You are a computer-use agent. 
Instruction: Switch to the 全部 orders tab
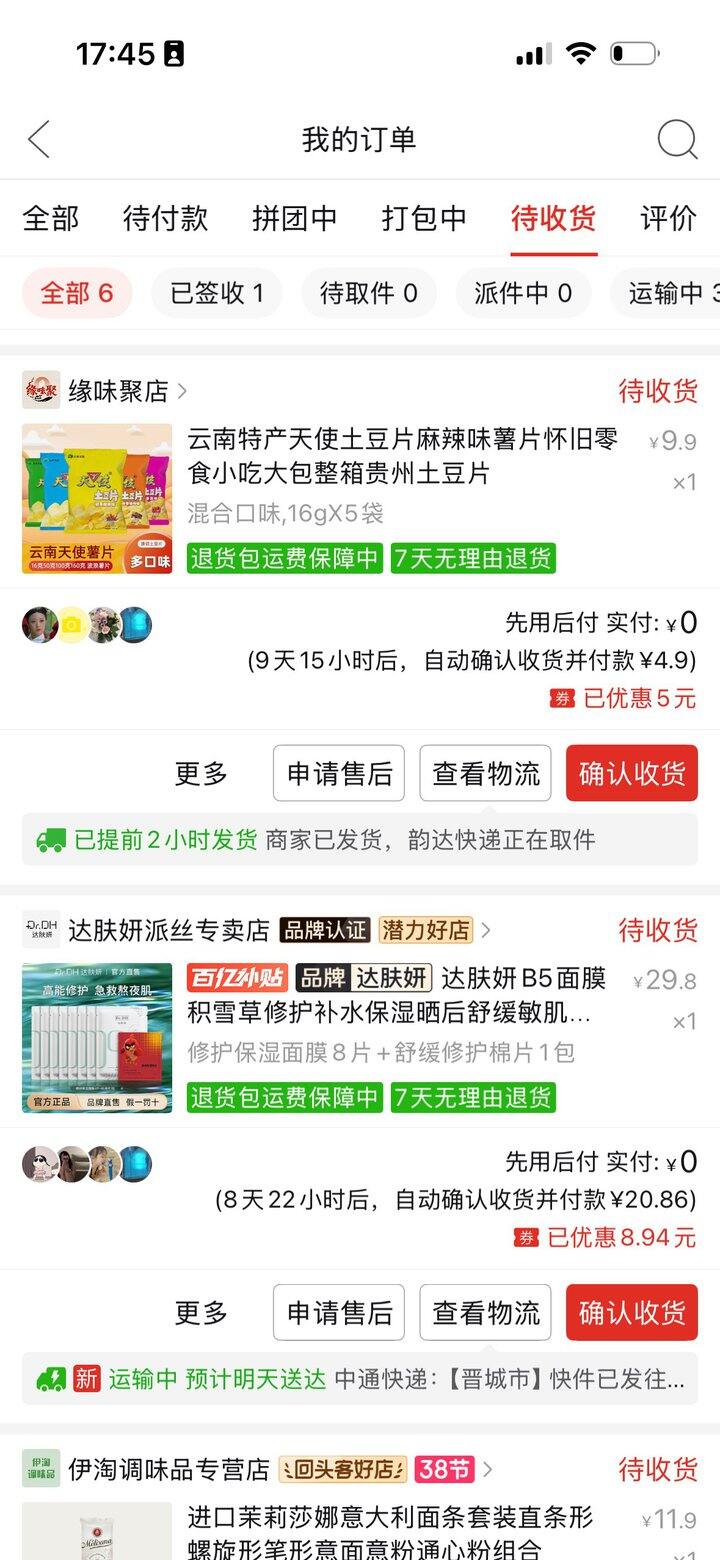click(x=50, y=218)
